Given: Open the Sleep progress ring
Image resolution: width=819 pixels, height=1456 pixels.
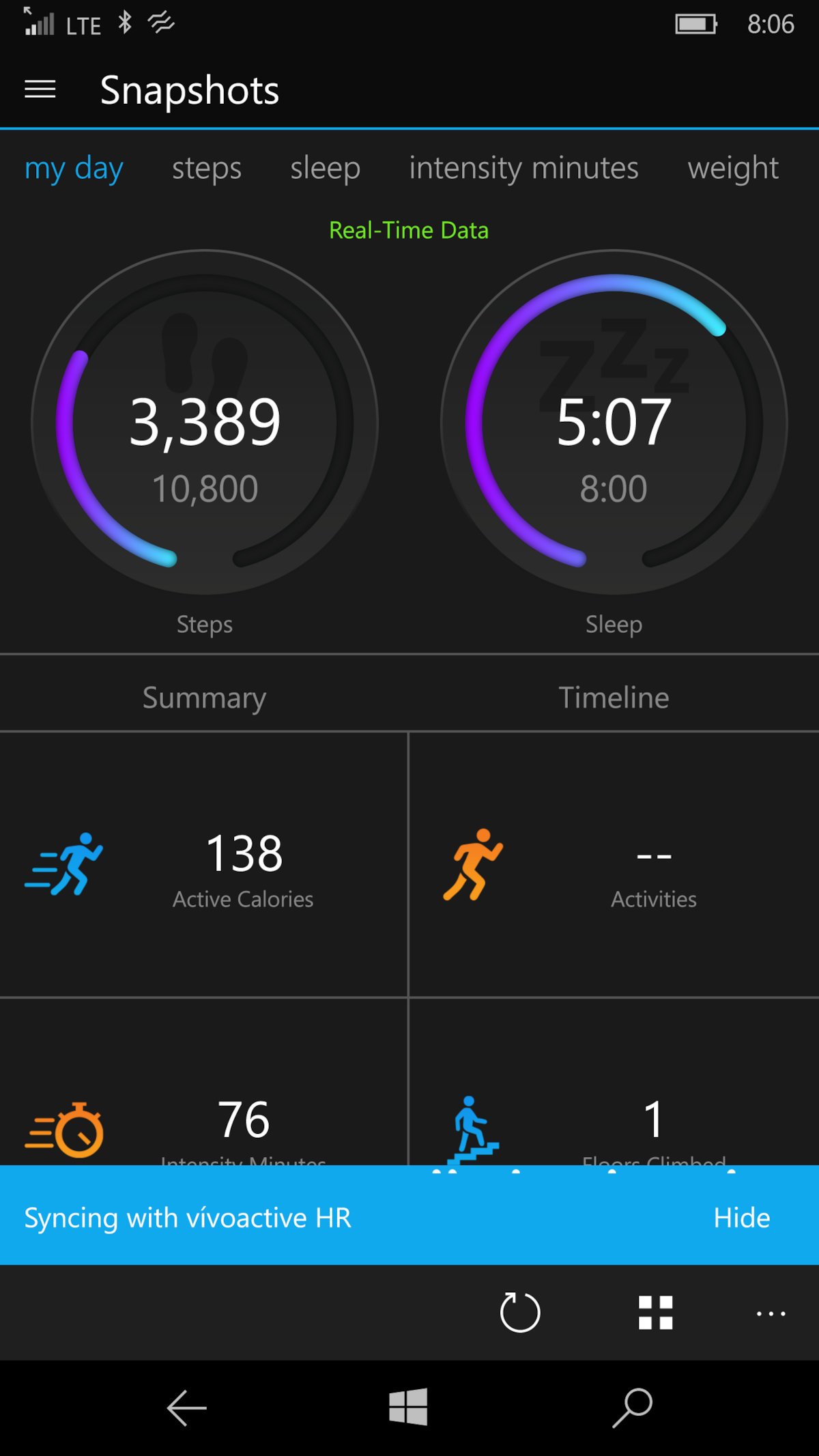Looking at the screenshot, I should pos(614,422).
